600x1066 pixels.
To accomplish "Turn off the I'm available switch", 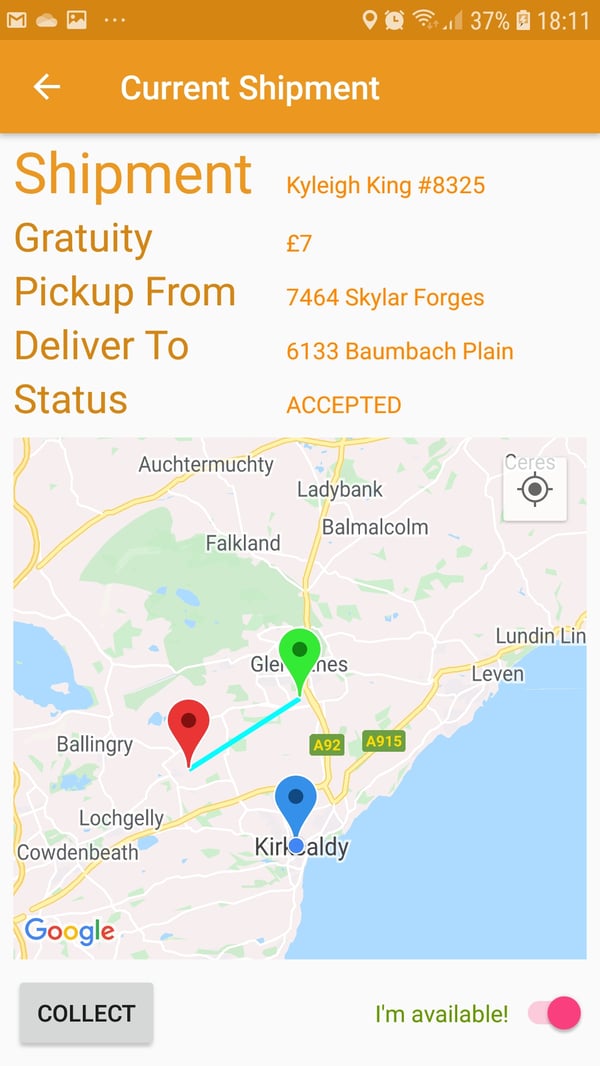I will tap(555, 1013).
